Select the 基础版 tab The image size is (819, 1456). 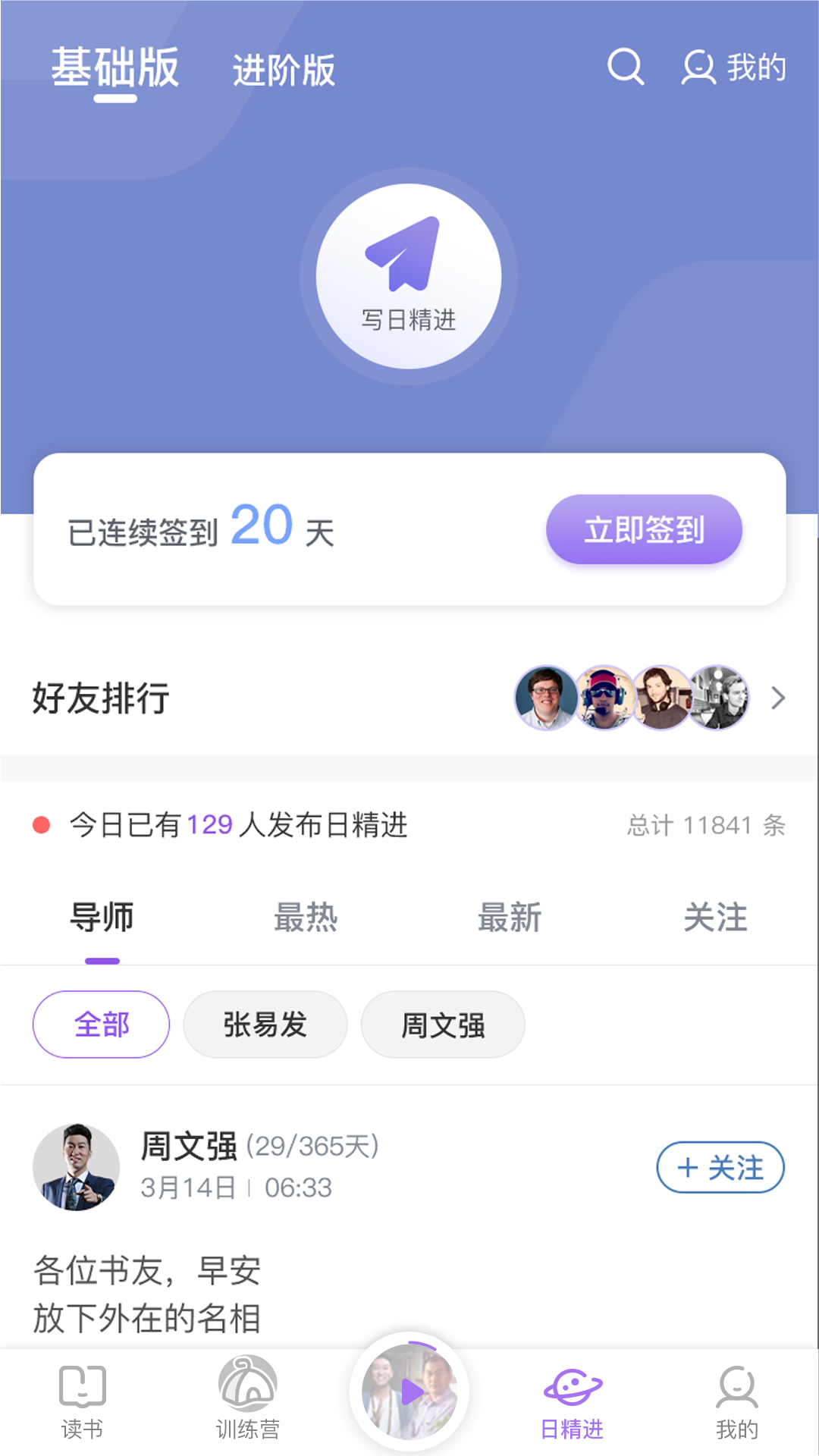(115, 68)
